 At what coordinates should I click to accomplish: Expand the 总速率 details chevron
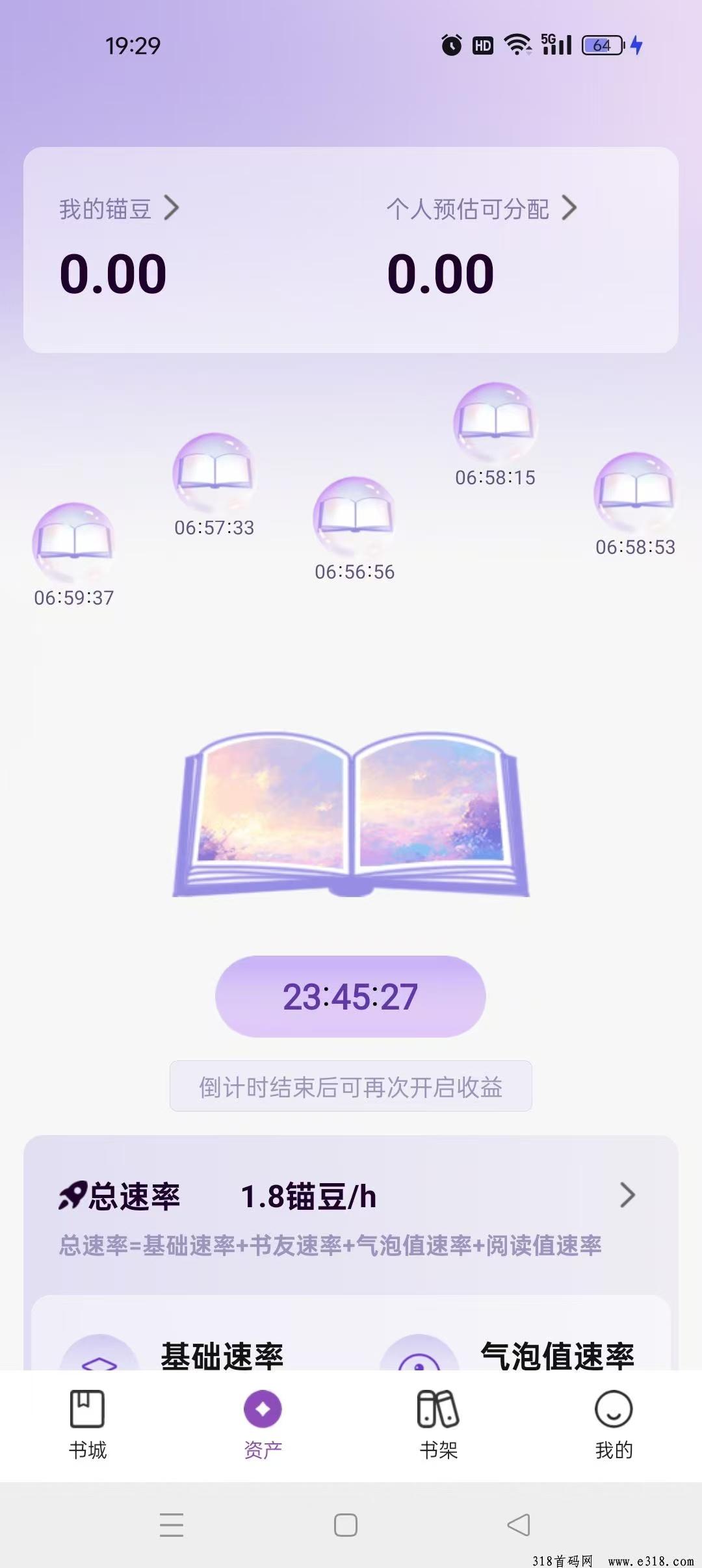click(x=627, y=1195)
